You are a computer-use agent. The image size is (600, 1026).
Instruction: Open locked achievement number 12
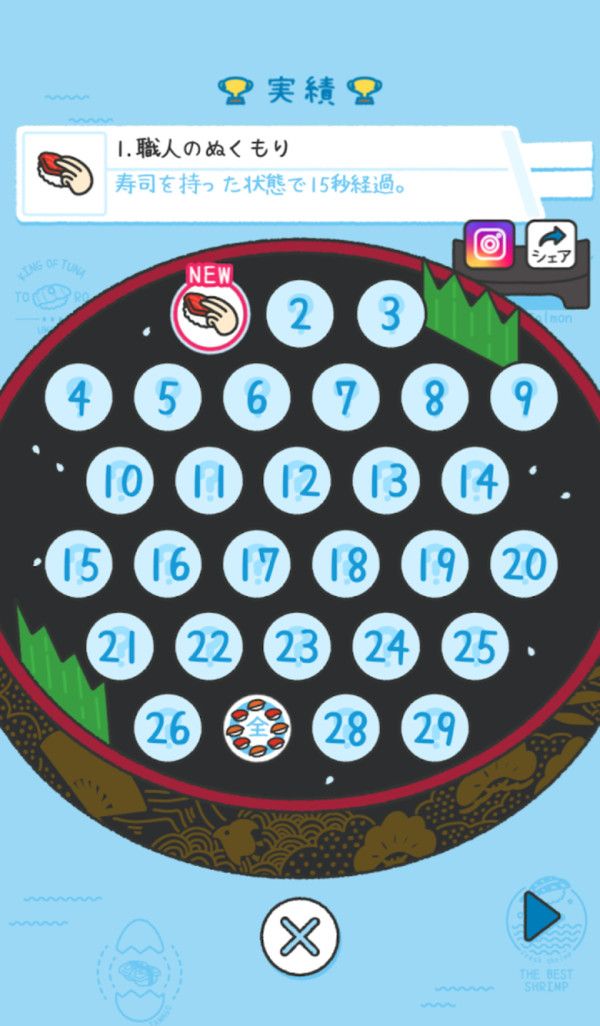click(x=298, y=482)
